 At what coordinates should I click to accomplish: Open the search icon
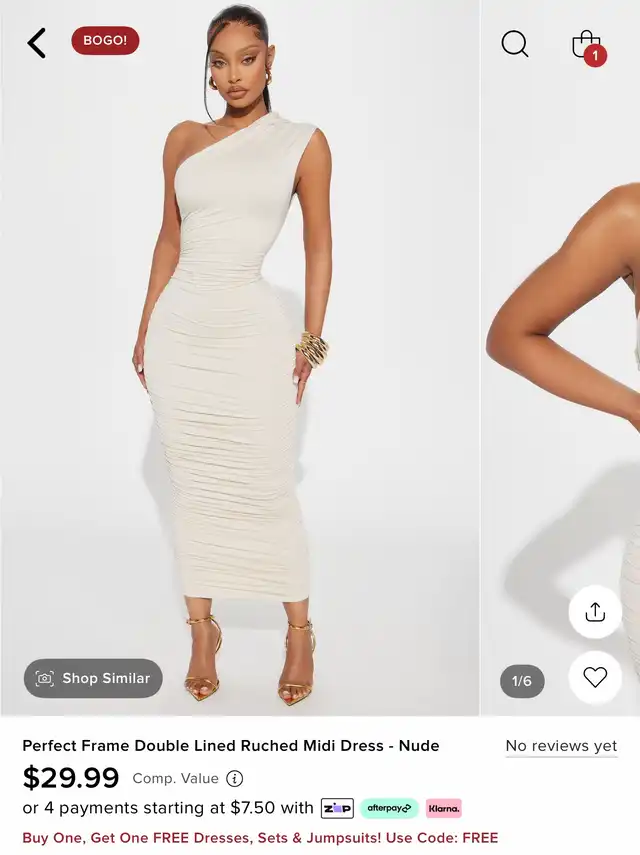[x=514, y=43]
